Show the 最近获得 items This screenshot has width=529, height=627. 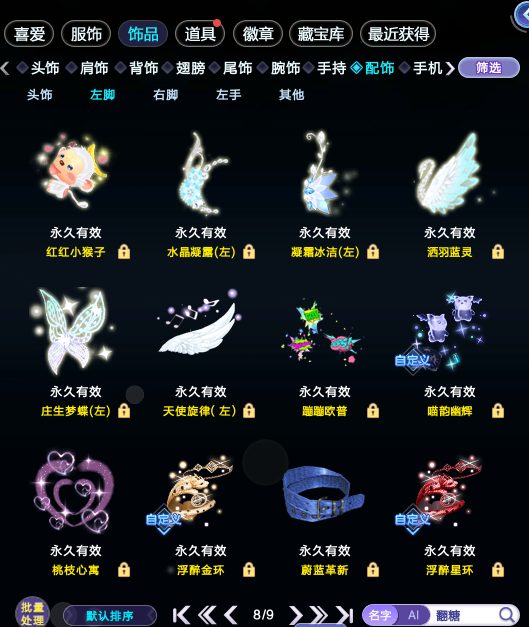click(398, 34)
